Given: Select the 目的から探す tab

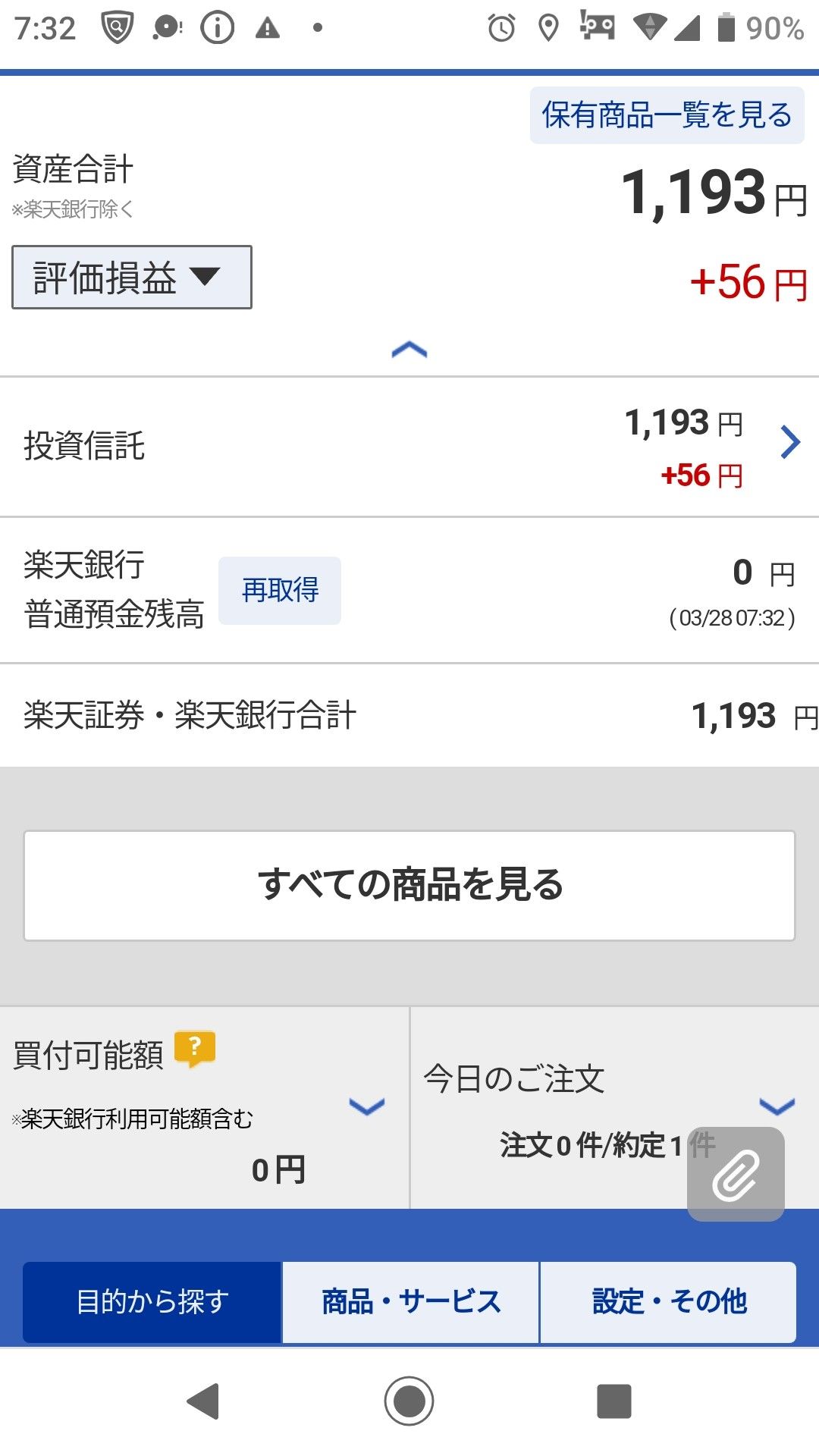Looking at the screenshot, I should pos(152,1301).
